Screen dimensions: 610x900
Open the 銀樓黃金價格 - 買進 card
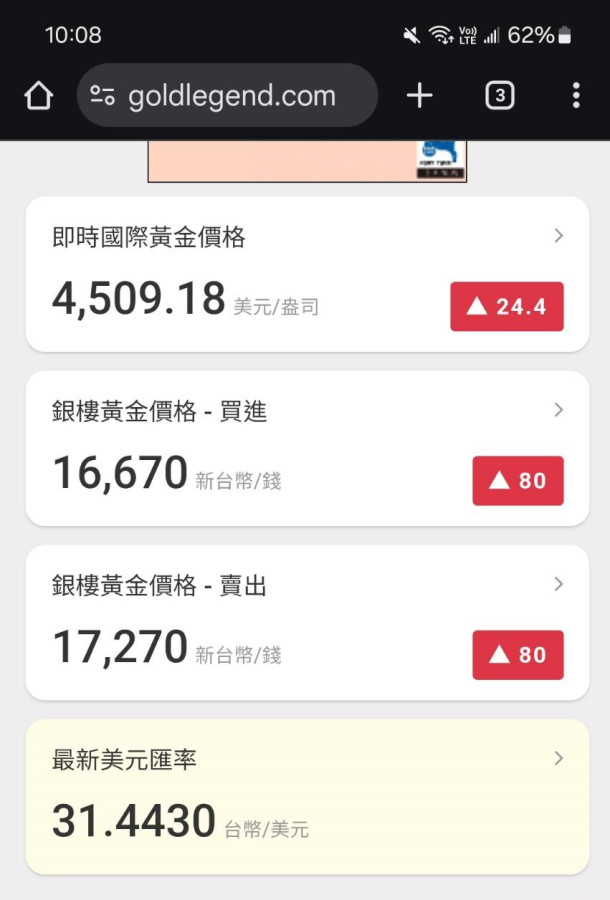(306, 448)
